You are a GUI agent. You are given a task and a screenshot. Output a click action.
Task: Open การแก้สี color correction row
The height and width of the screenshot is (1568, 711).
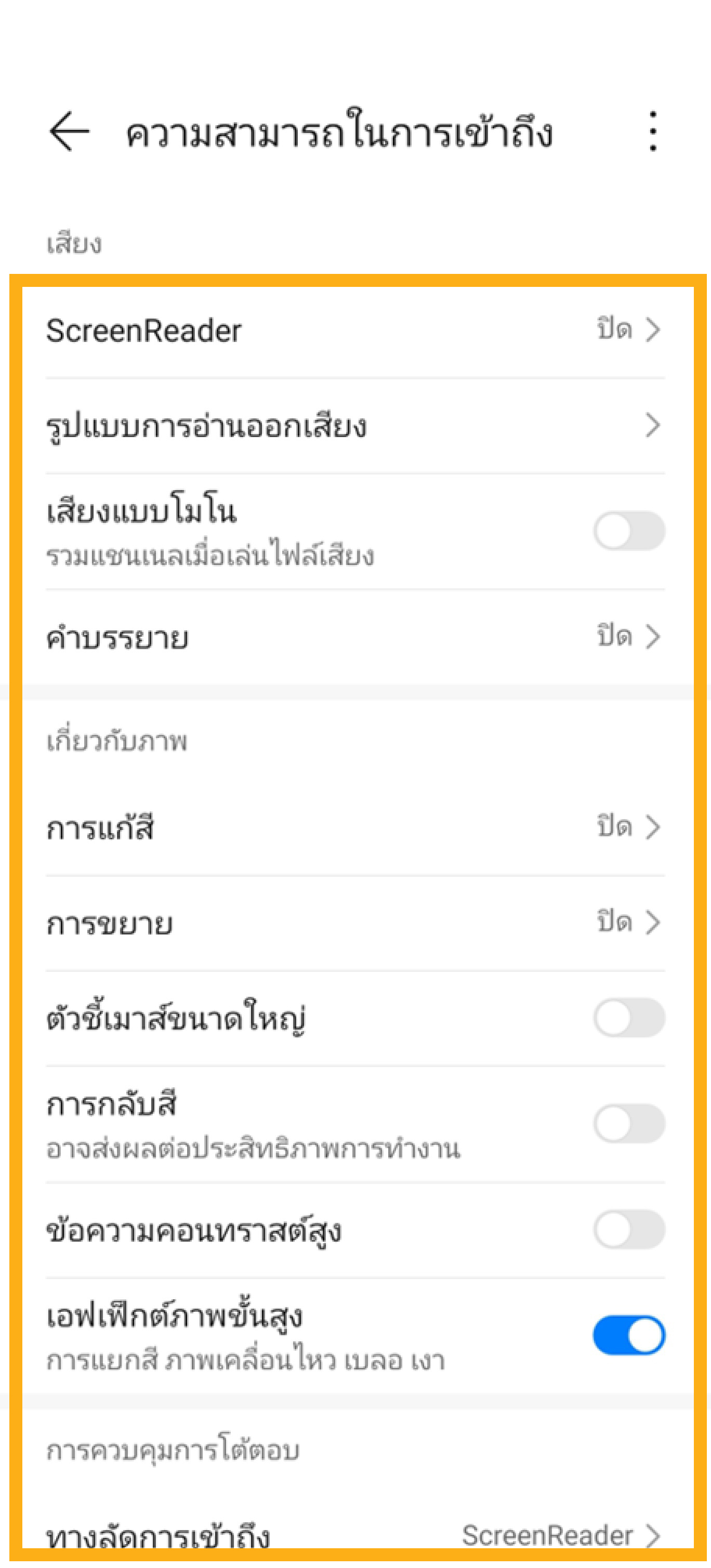[x=355, y=828]
